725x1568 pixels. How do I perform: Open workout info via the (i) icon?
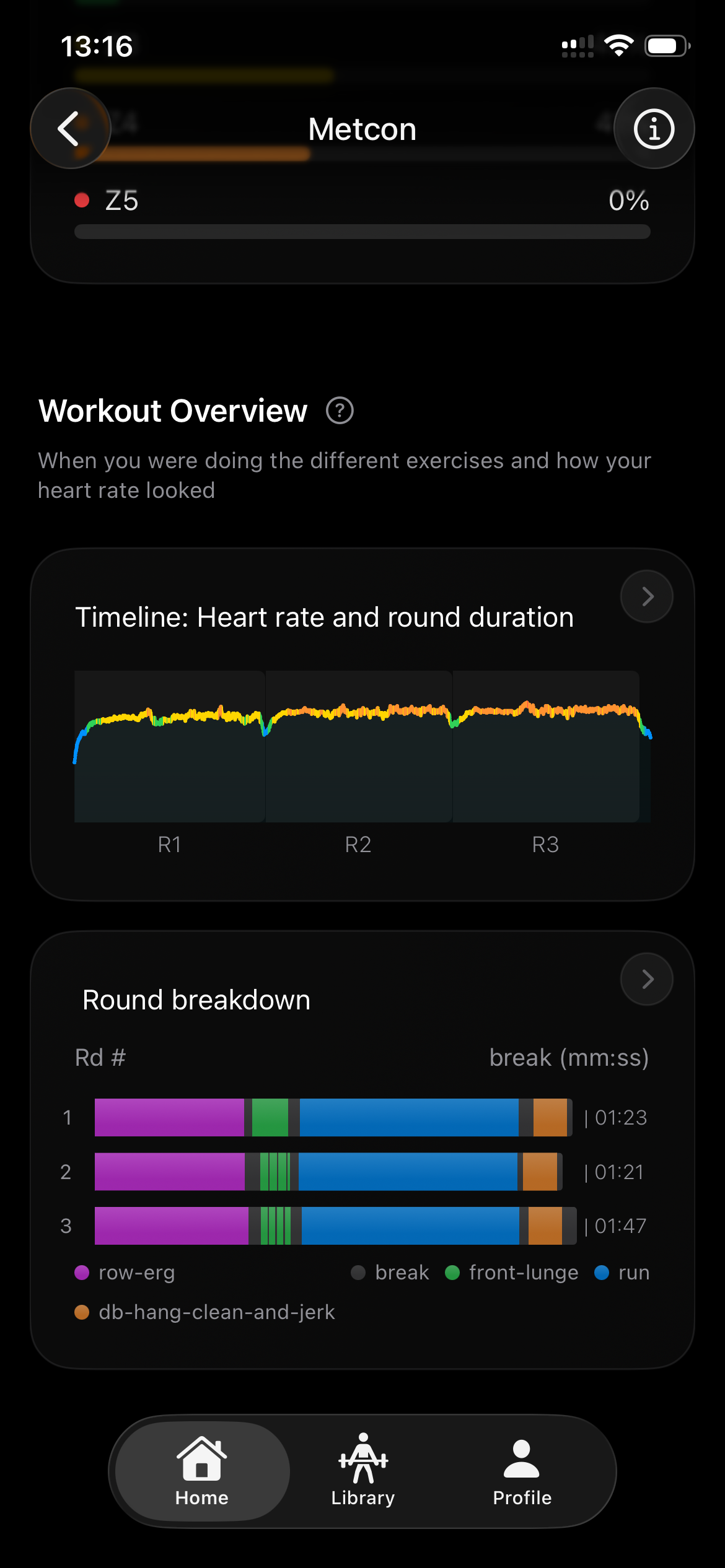click(x=654, y=128)
